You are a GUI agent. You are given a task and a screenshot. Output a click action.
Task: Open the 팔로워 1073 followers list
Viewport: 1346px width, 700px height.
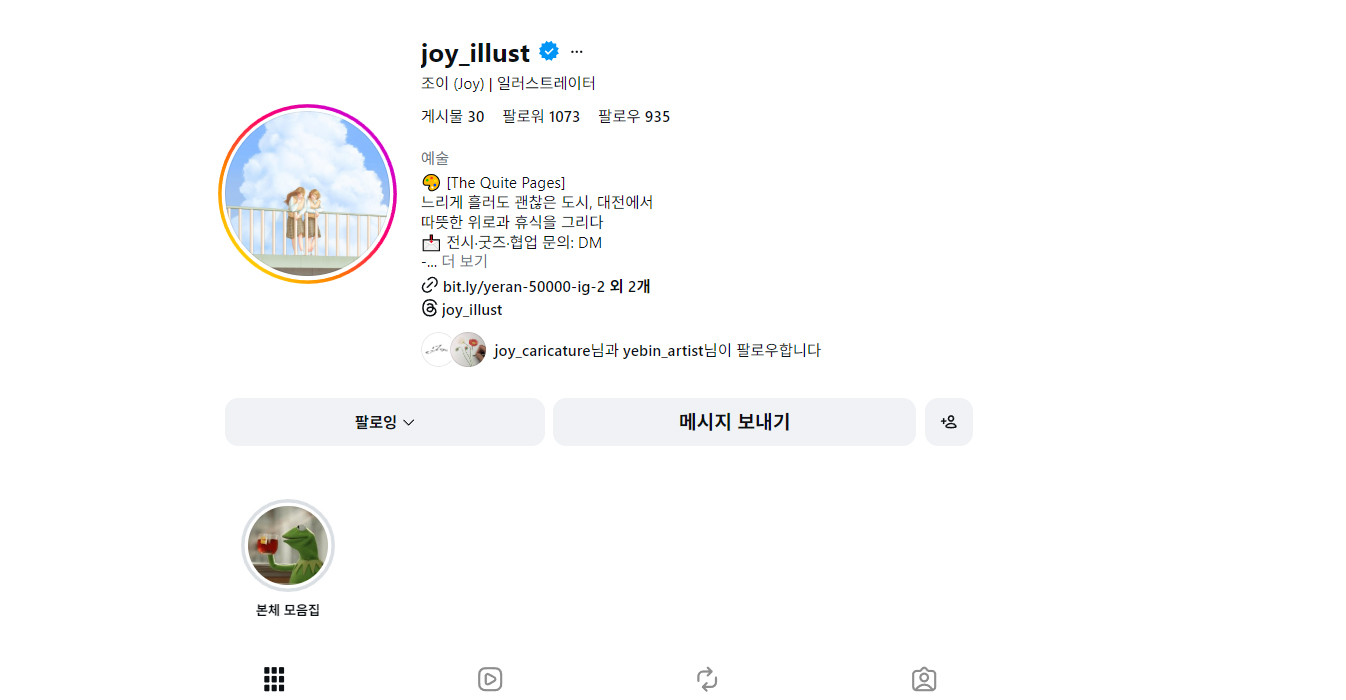click(x=541, y=117)
